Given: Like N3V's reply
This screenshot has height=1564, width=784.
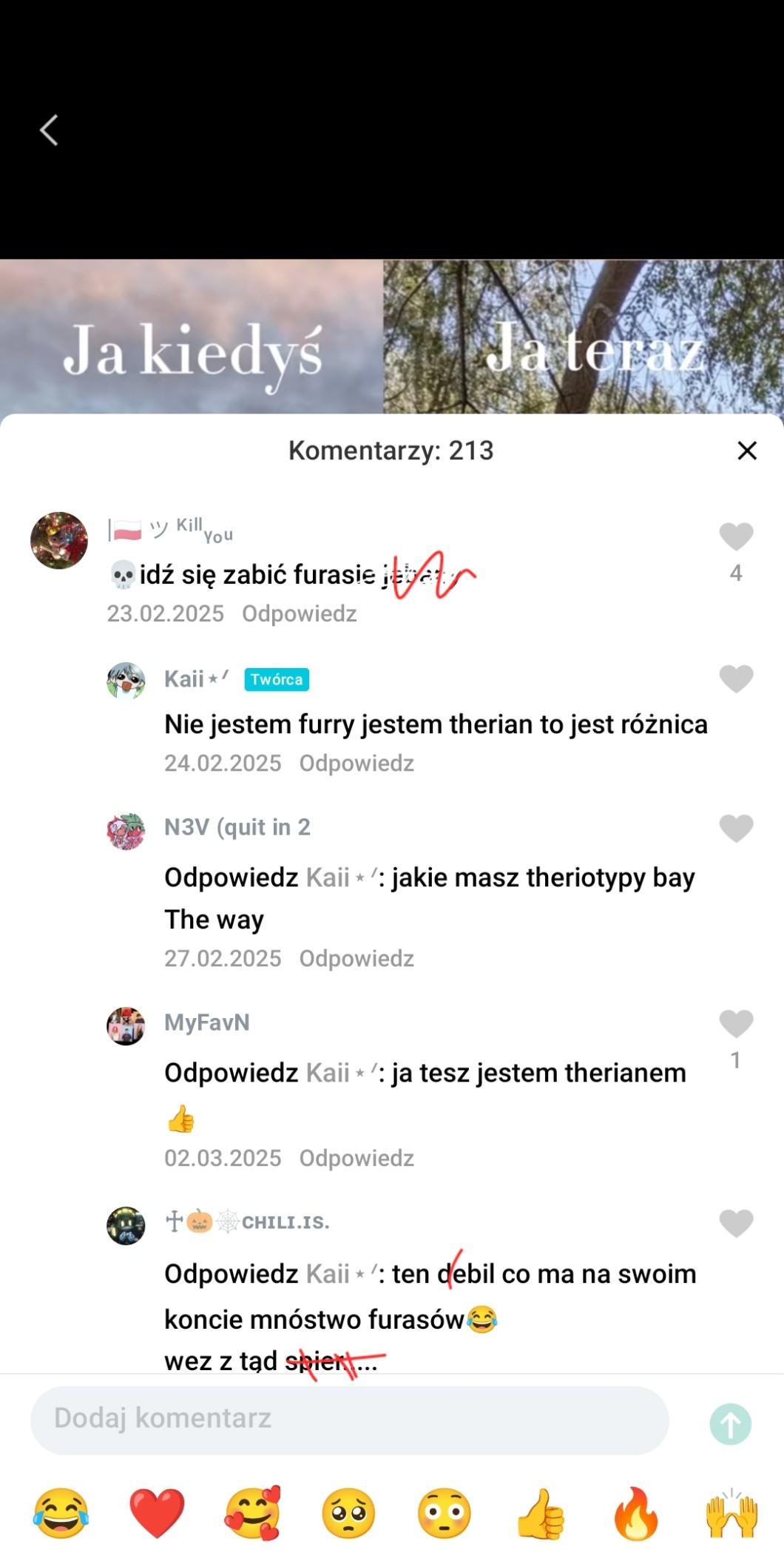Looking at the screenshot, I should (x=735, y=829).
